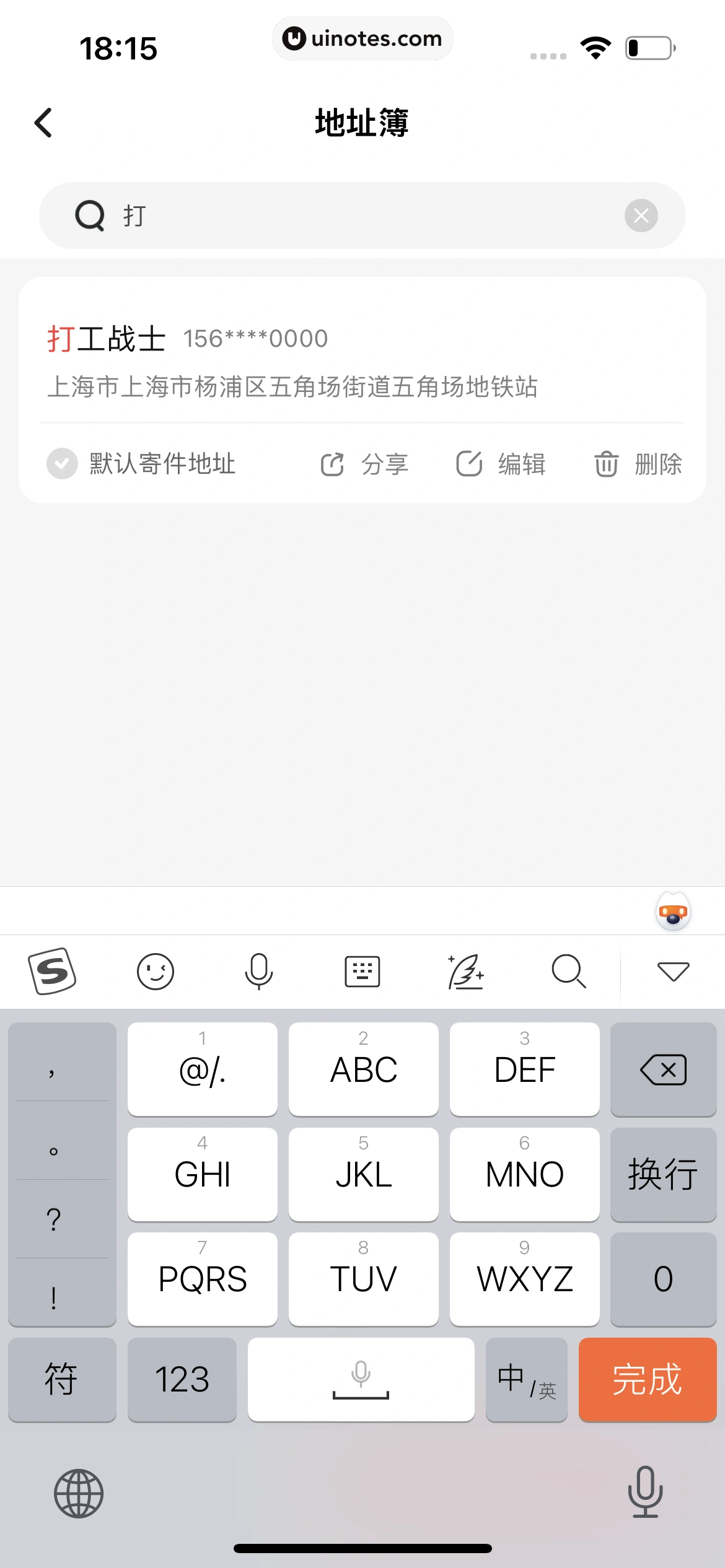725x1568 pixels.
Task: Clear search text with the X button
Action: (x=641, y=216)
